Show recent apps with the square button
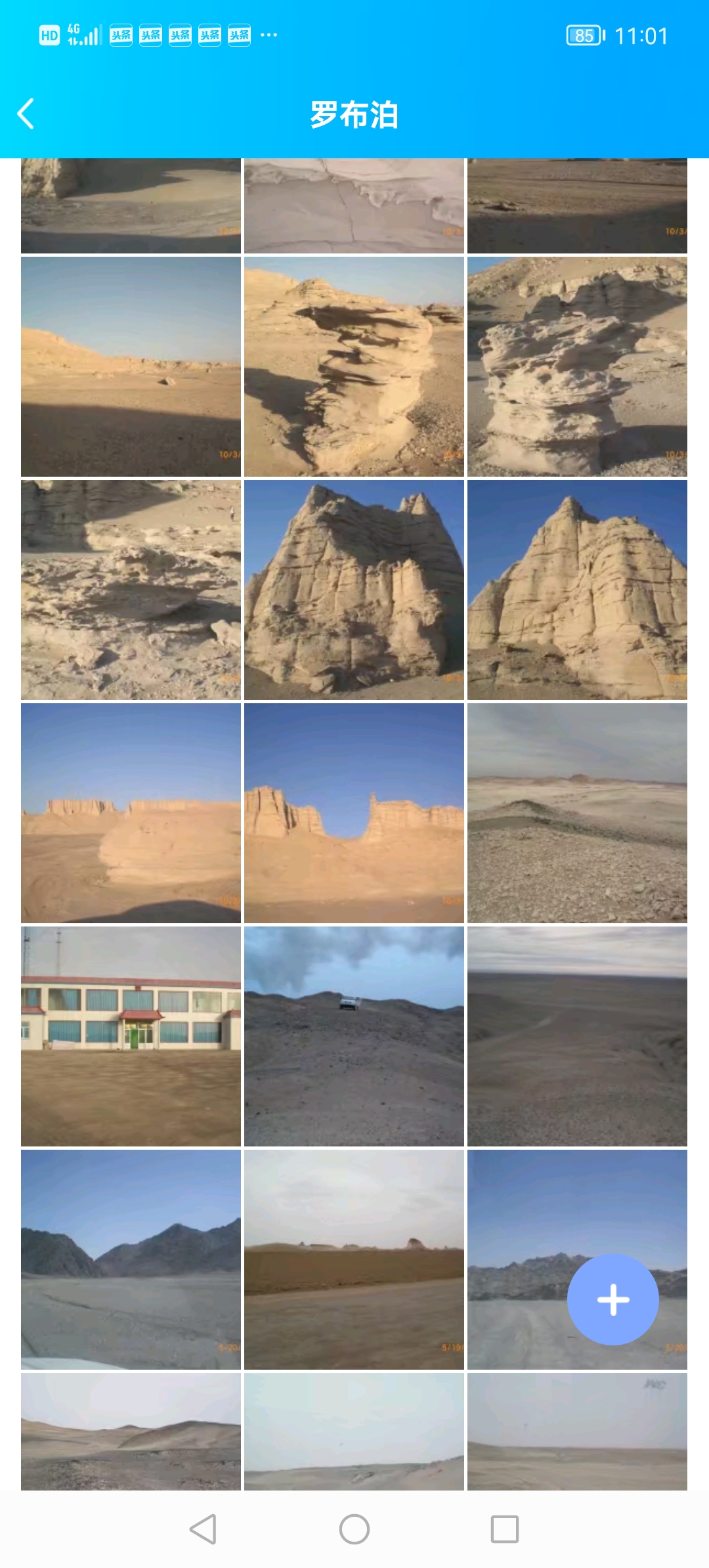The width and height of the screenshot is (709, 1568). point(504,1529)
